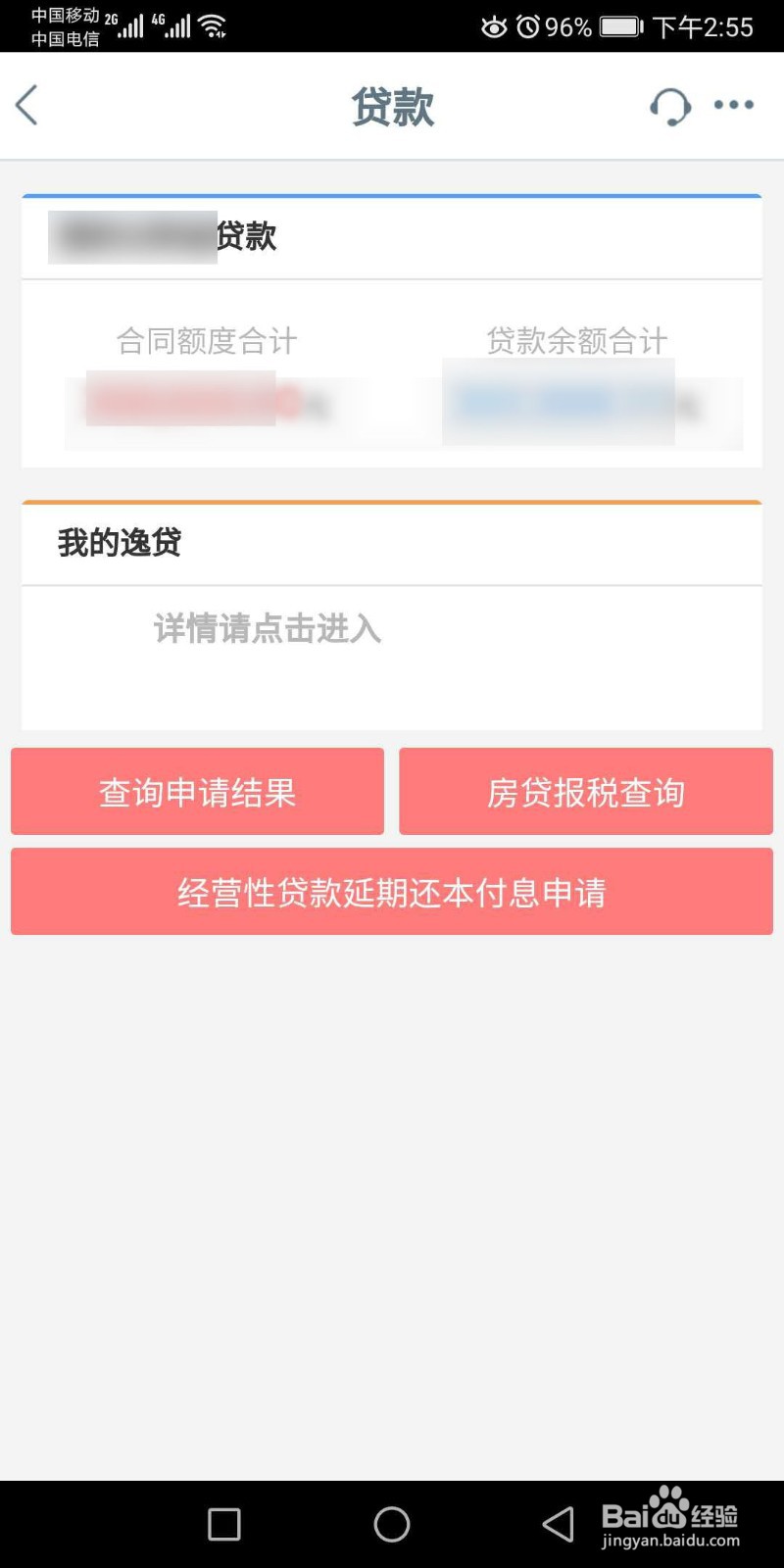Tap the 我的逸贷 section header
784x1568 pixels.
click(x=120, y=543)
